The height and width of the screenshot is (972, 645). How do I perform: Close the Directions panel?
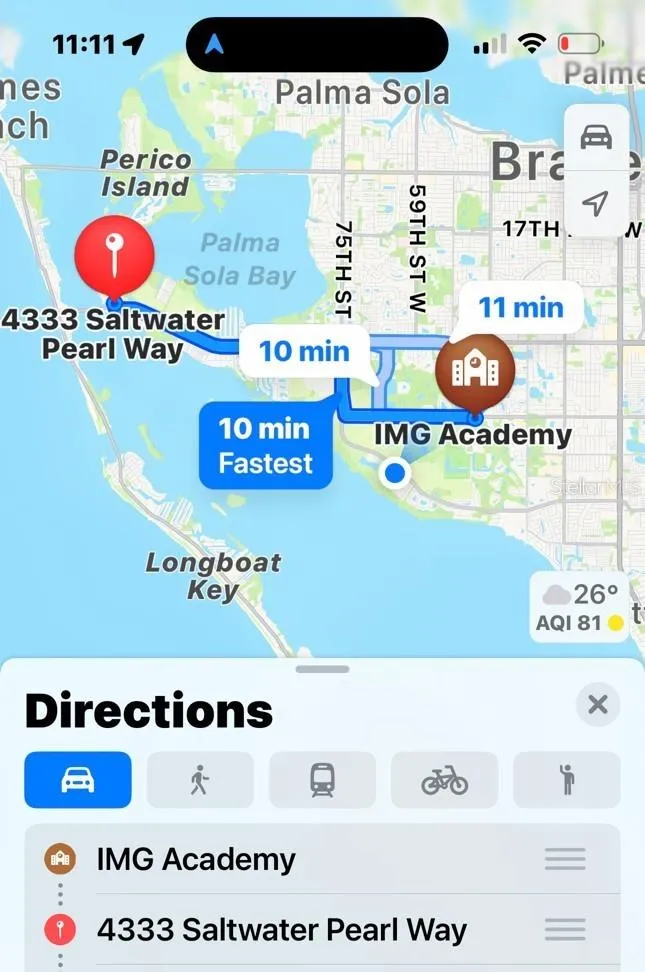(598, 706)
